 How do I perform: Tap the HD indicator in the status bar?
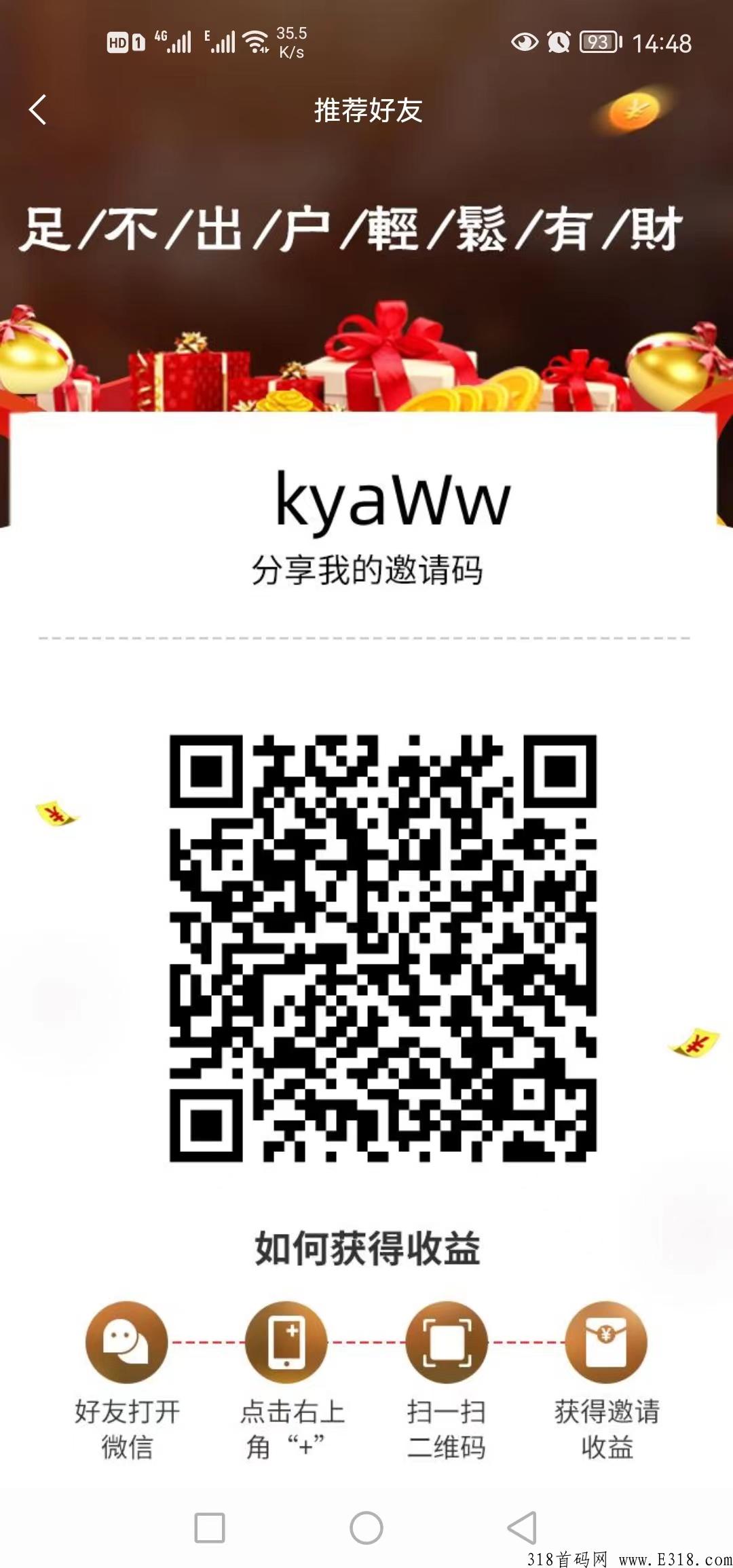pos(119,42)
